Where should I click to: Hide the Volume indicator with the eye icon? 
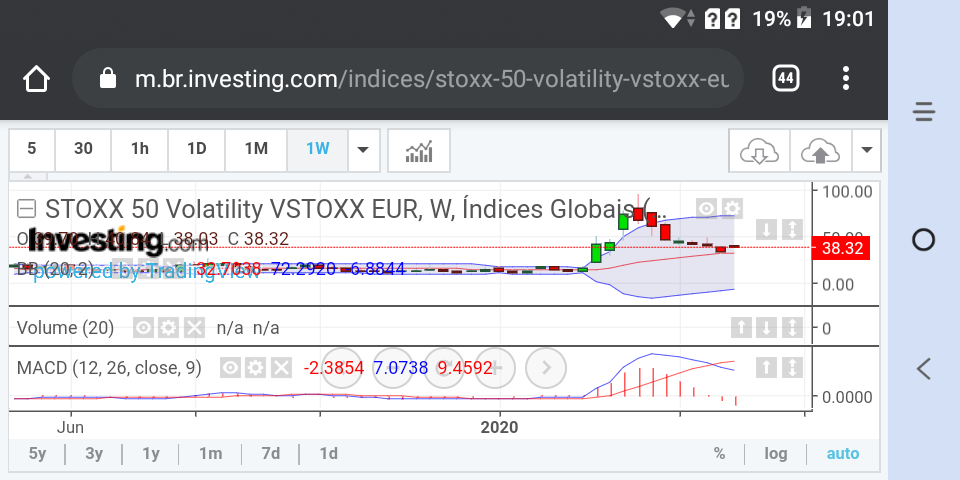point(143,328)
